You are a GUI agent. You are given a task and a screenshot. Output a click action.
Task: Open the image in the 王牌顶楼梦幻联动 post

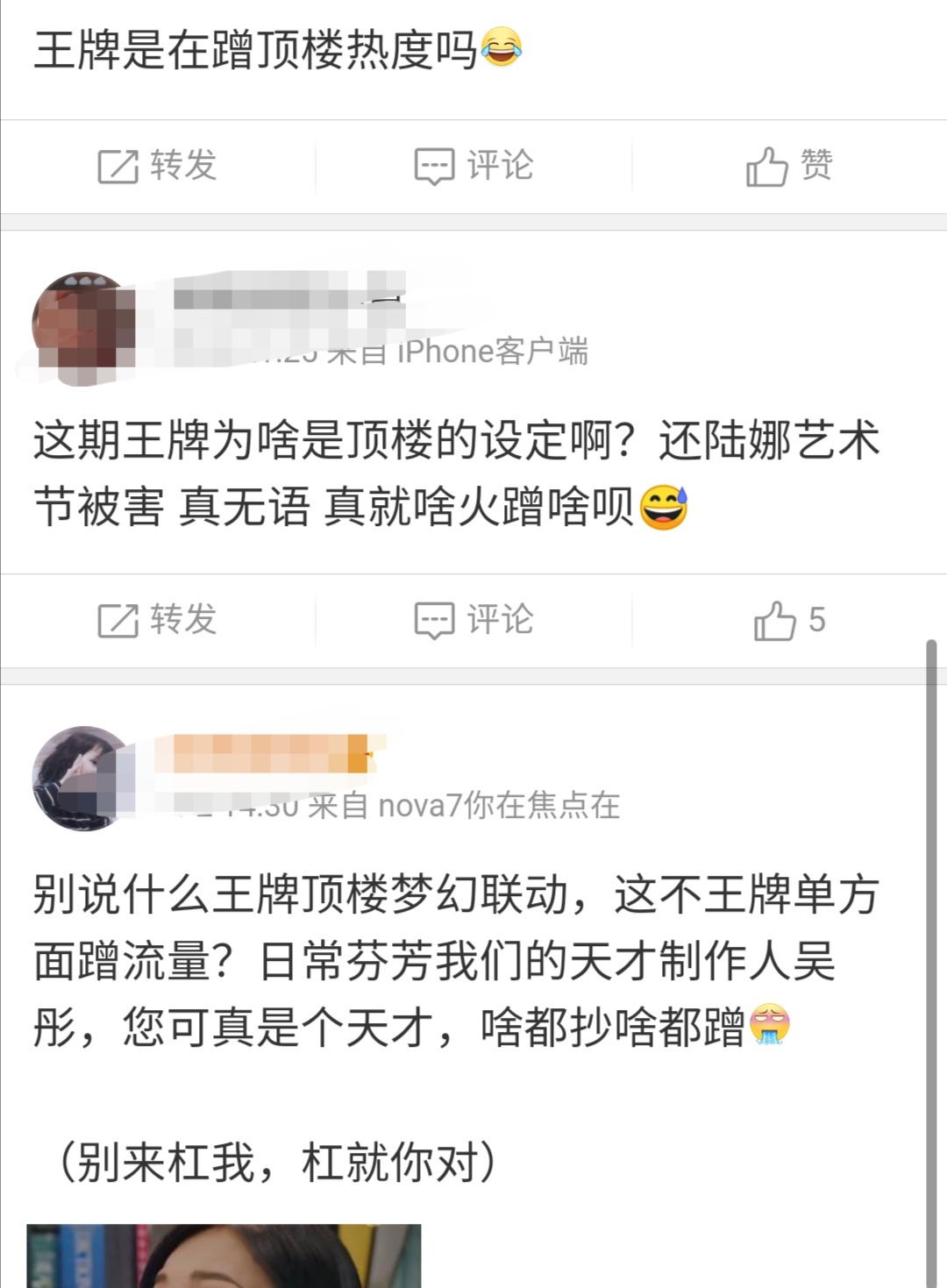point(224,1256)
